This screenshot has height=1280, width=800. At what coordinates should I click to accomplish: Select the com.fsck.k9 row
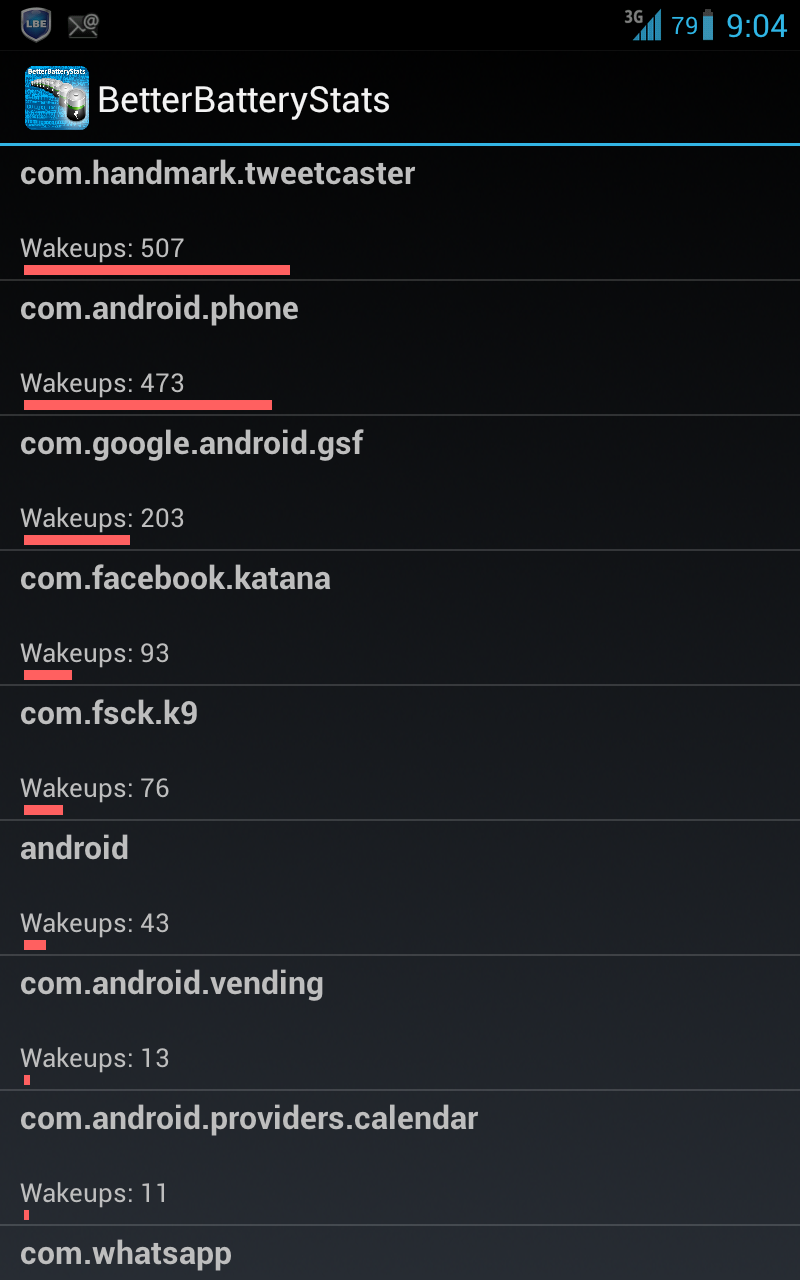[x=400, y=753]
